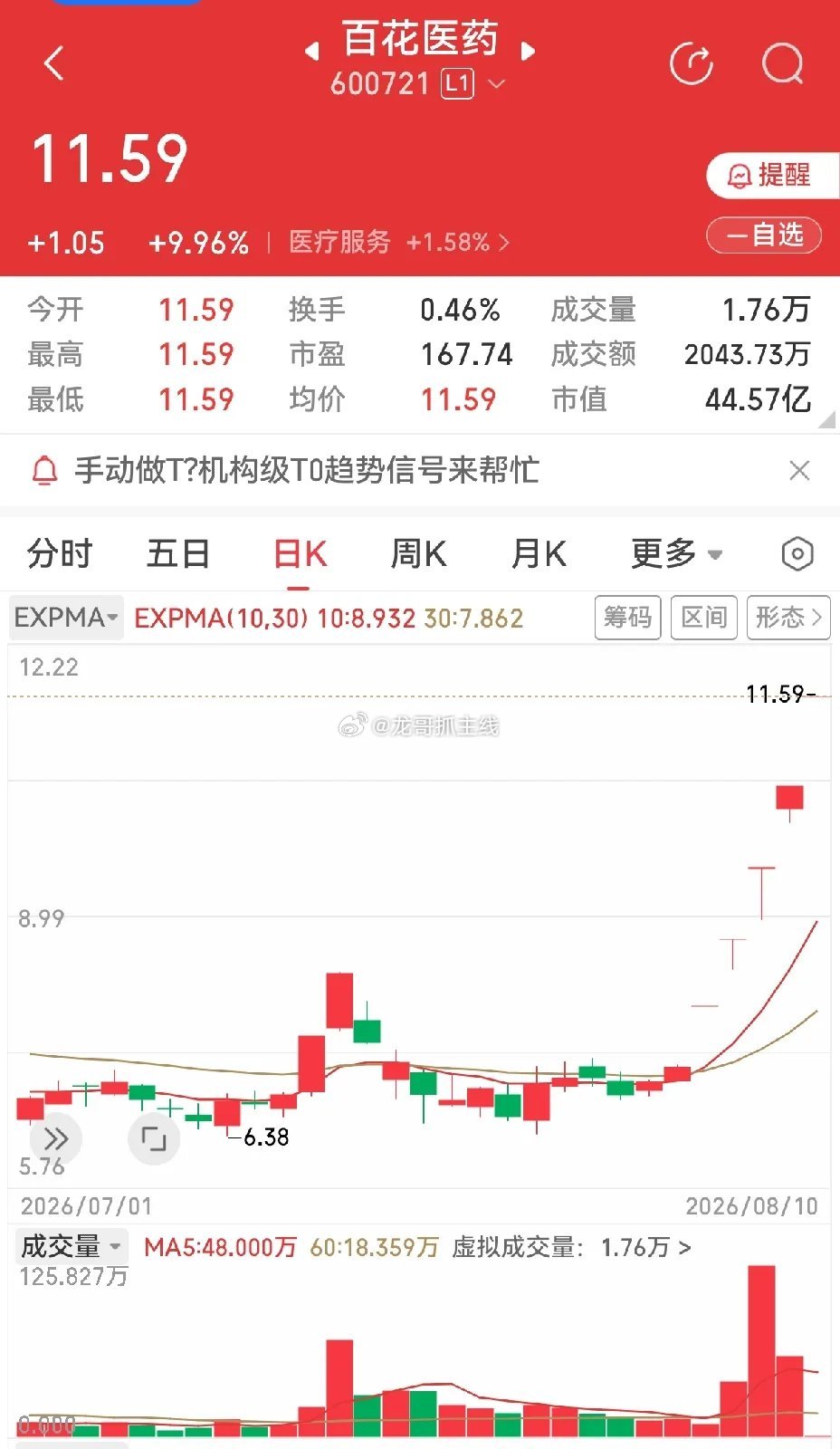Open the 成交量 indicator dropdown
Screen dimensions: 840x1449
tap(71, 1246)
